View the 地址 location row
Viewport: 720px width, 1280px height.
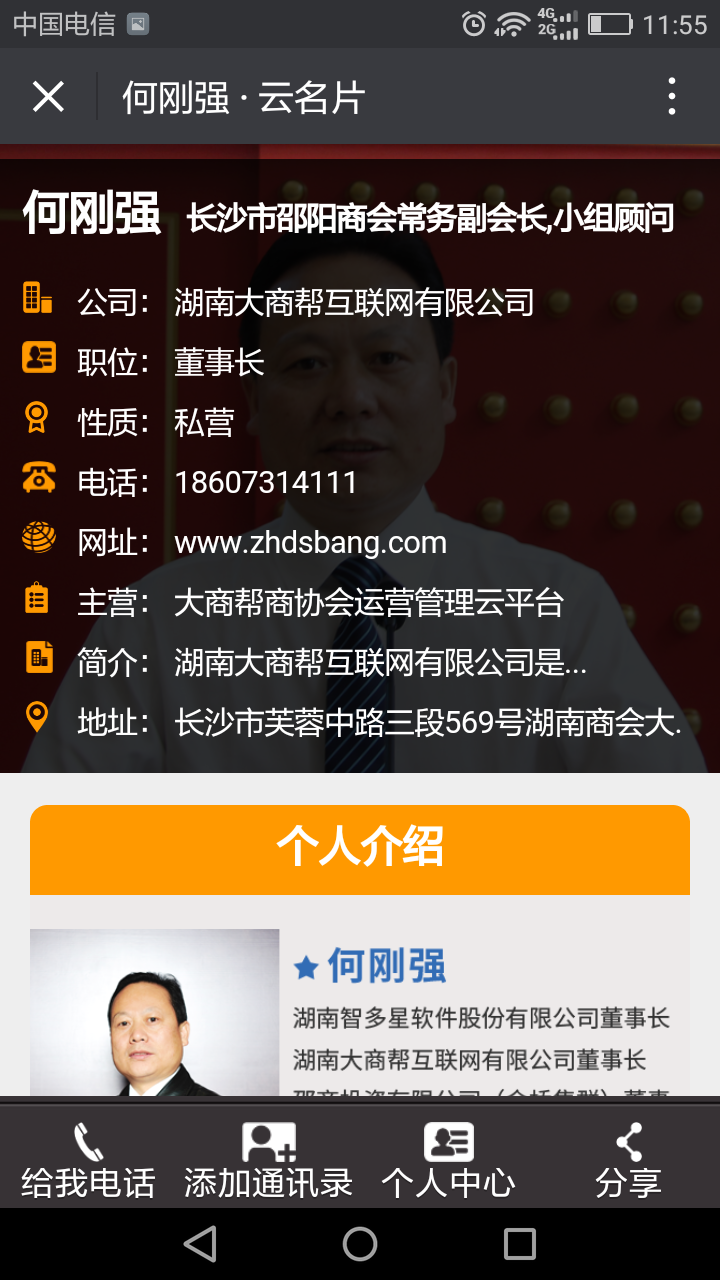[x=427, y=722]
